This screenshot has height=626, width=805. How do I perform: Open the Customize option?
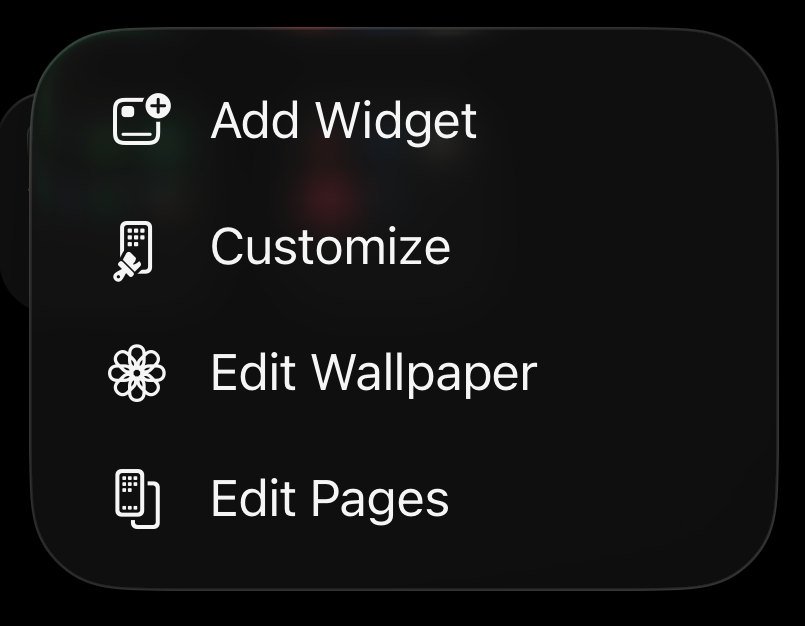[330, 247]
